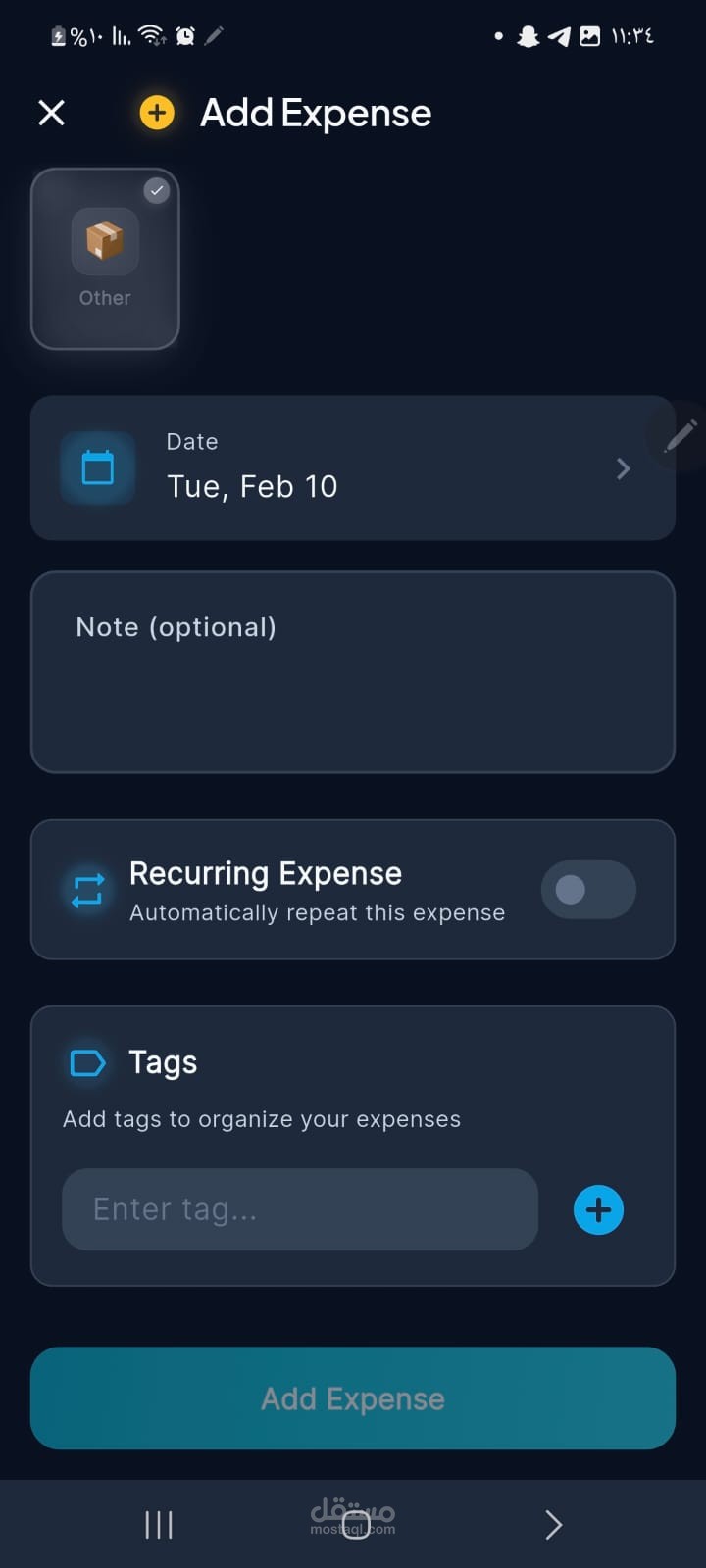This screenshot has width=706, height=1568.
Task: Select the Other category card
Action: [105, 259]
